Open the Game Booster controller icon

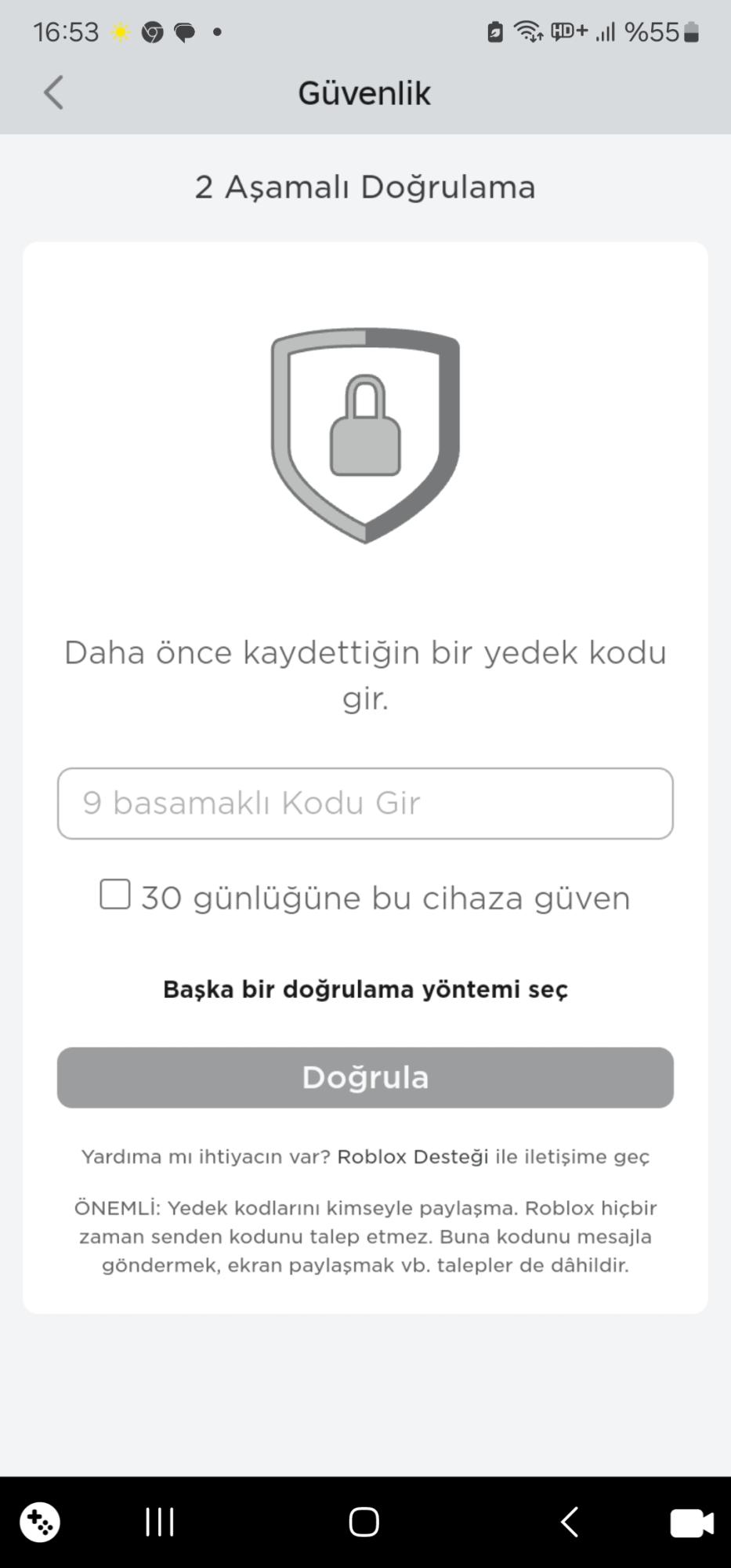click(x=40, y=1522)
